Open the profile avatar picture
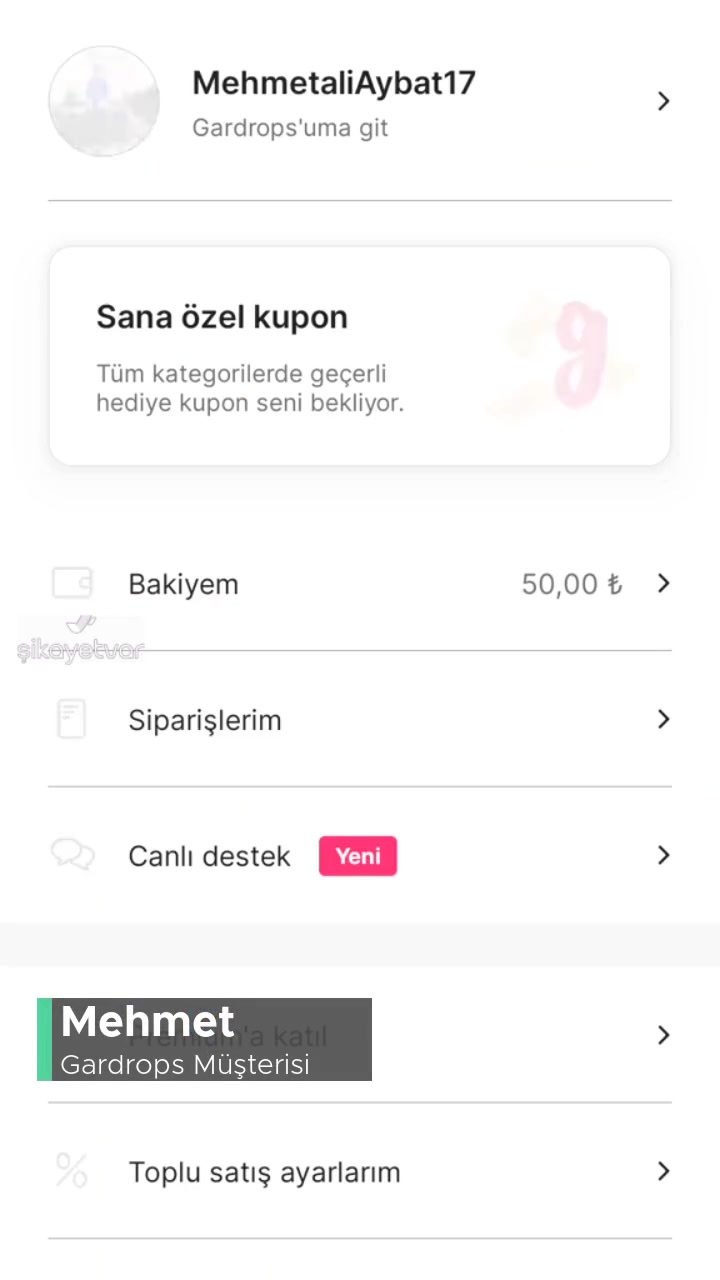The height and width of the screenshot is (1280, 720). pos(104,101)
